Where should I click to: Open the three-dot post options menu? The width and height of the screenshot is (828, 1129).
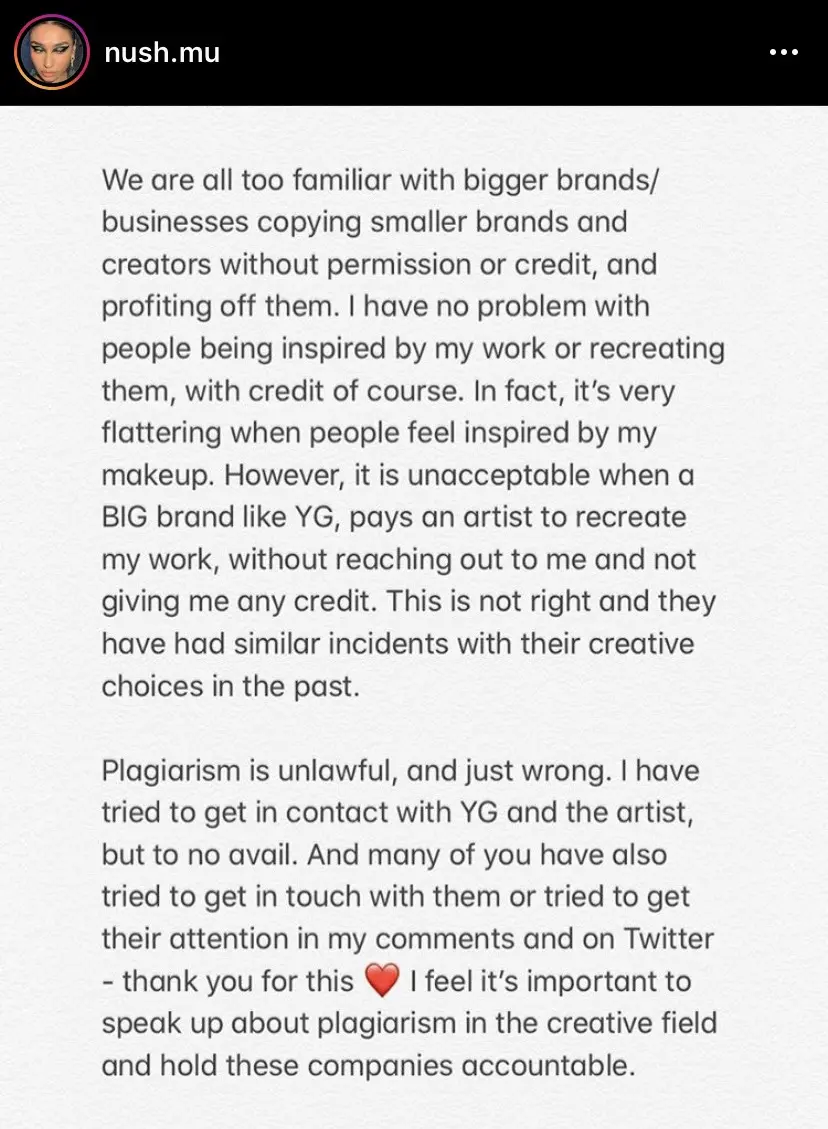[x=783, y=53]
